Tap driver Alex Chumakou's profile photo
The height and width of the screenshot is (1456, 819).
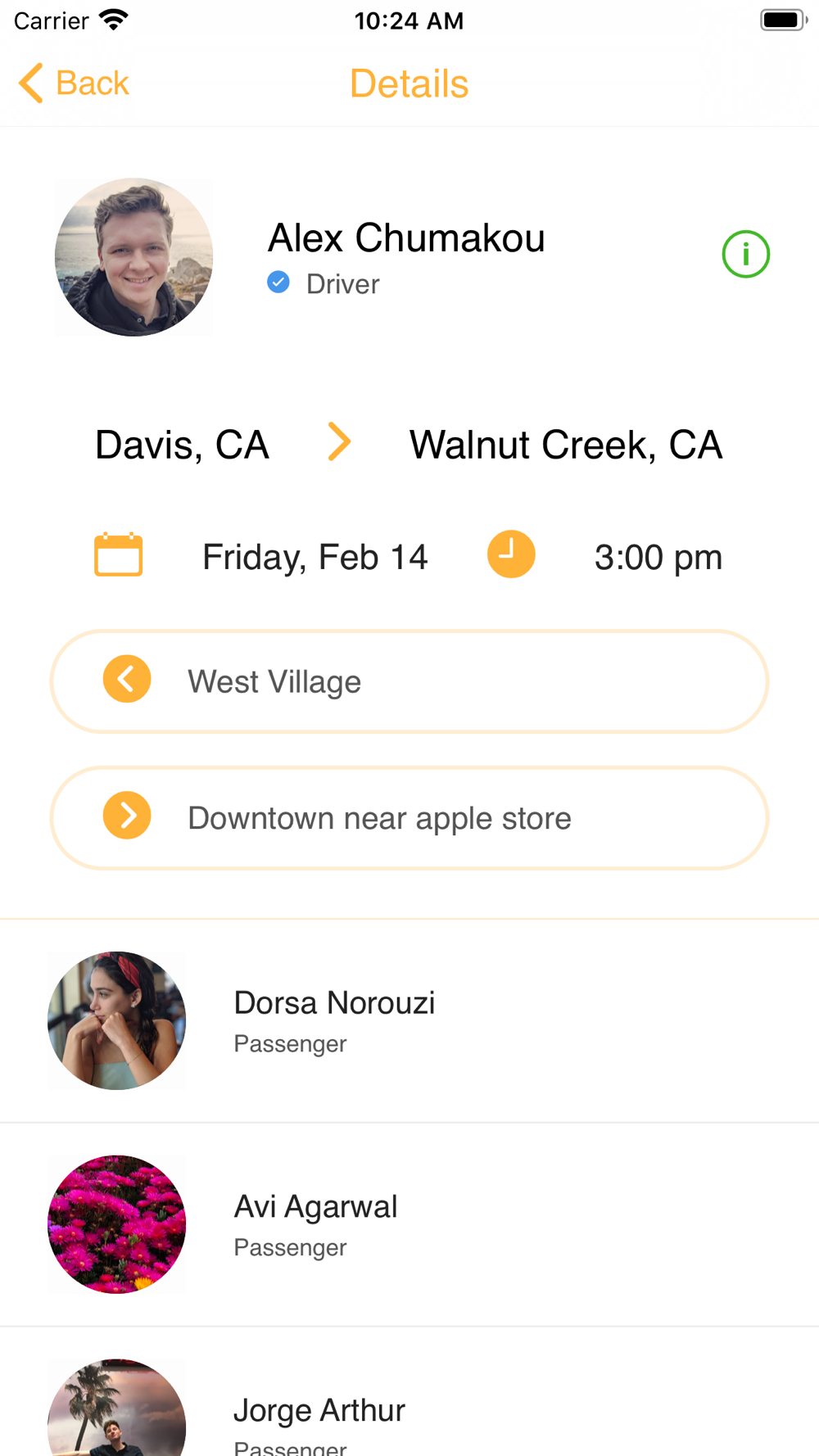coord(133,257)
